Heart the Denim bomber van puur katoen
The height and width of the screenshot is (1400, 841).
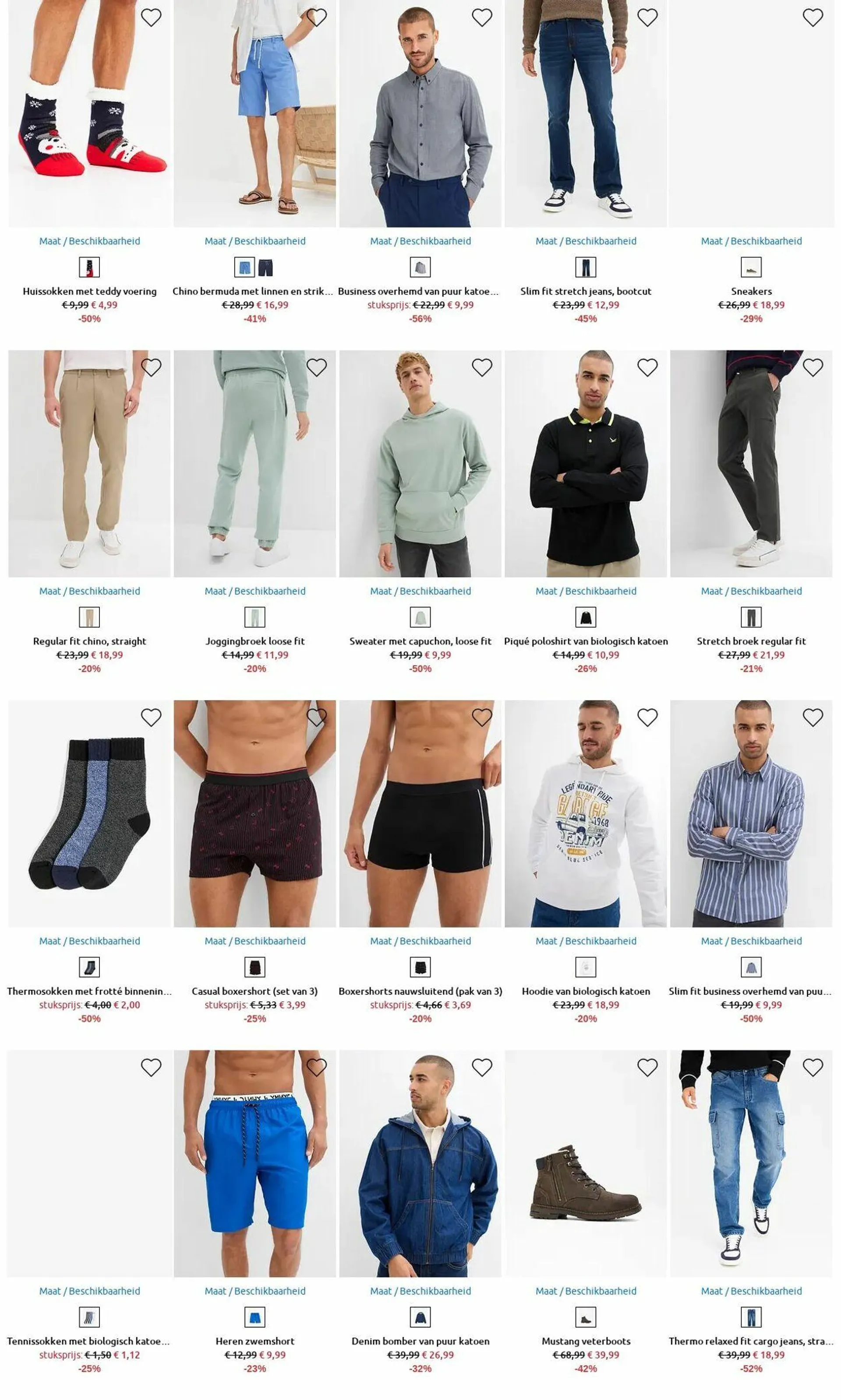pyautogui.click(x=482, y=1068)
